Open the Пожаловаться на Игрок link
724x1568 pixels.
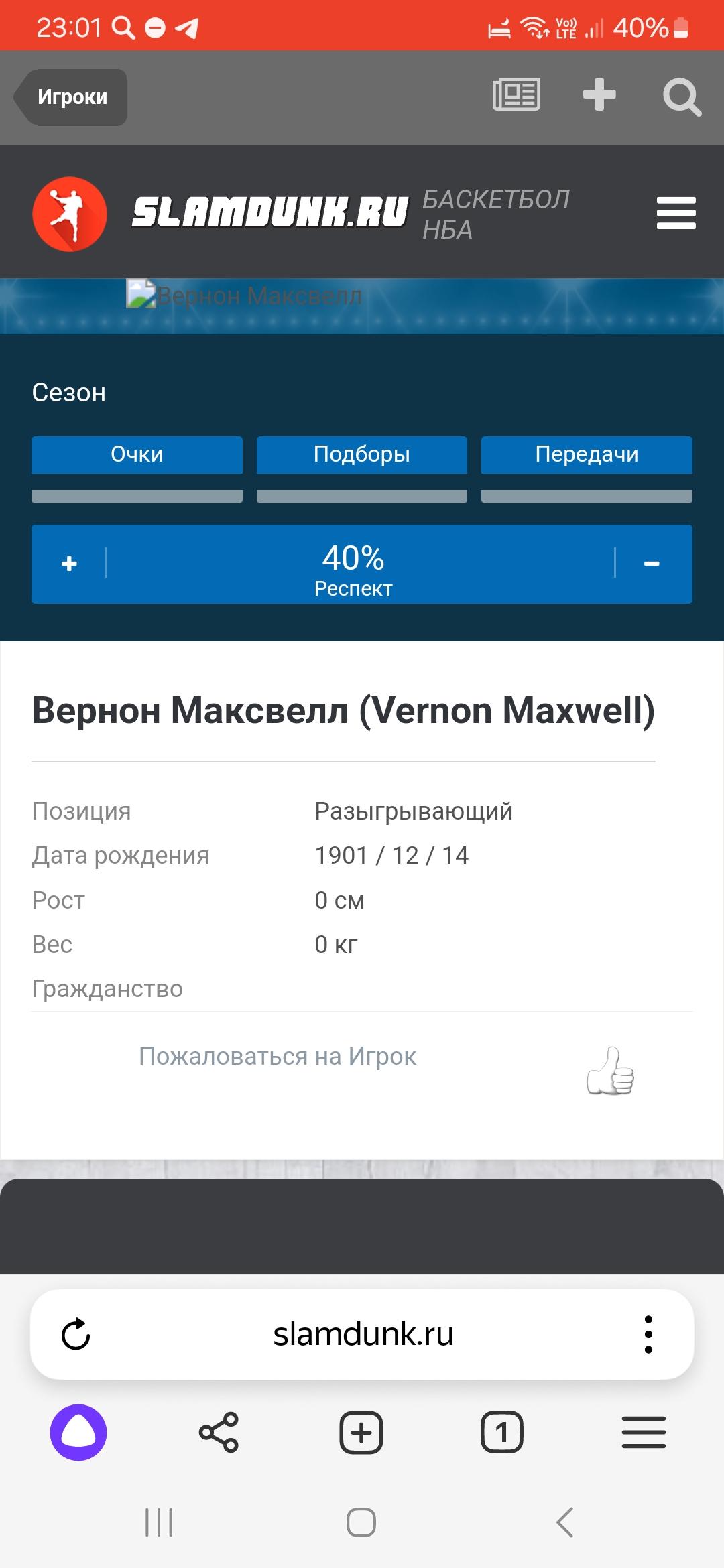point(278,1057)
